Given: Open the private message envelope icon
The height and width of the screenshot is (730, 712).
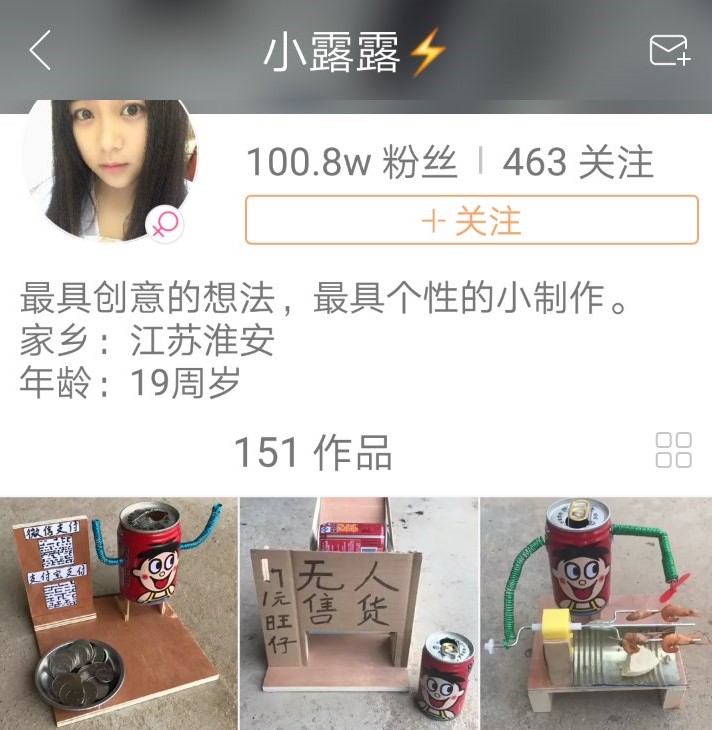Looking at the screenshot, I should click(670, 50).
